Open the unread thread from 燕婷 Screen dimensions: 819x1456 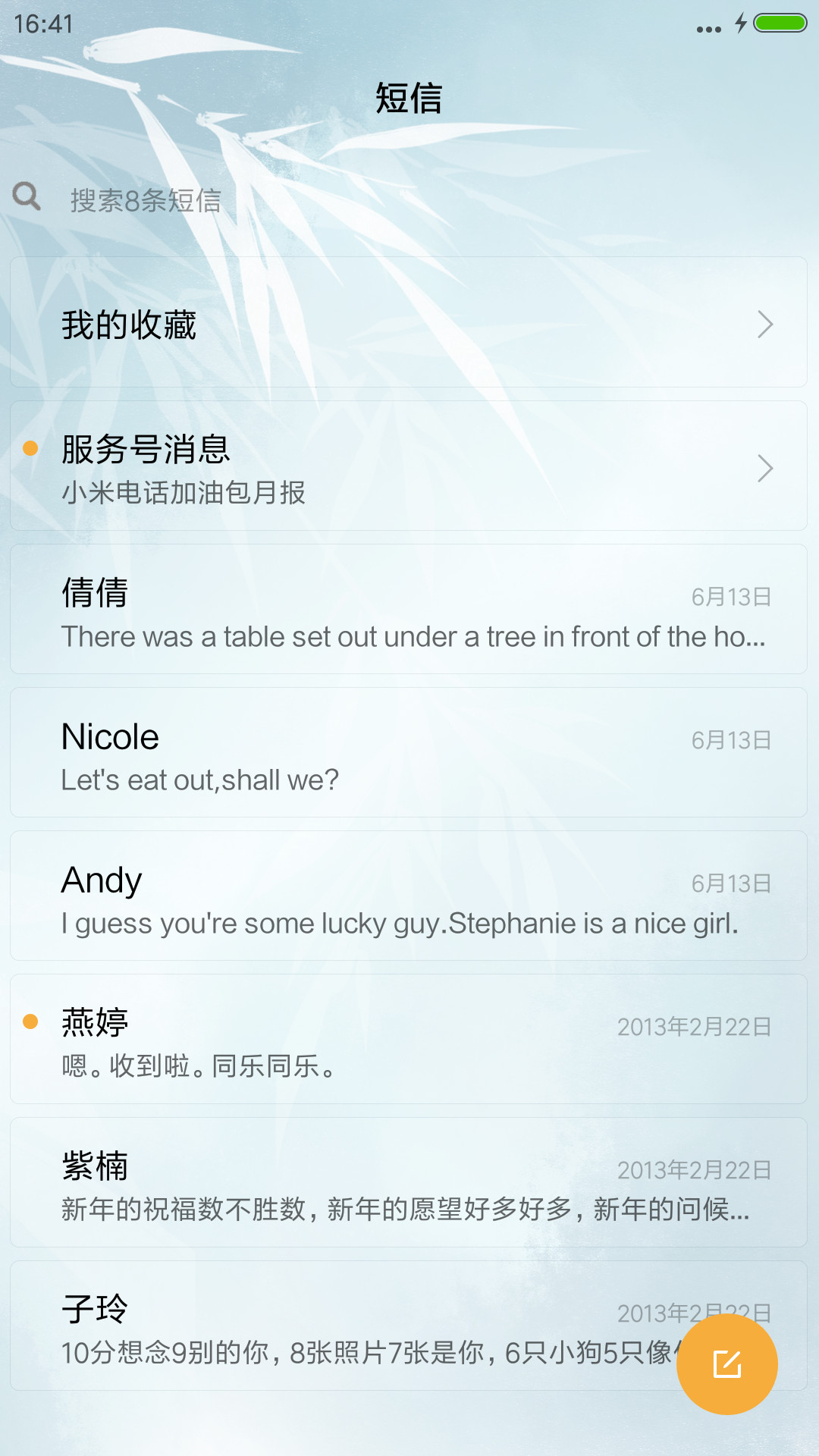click(x=409, y=1039)
